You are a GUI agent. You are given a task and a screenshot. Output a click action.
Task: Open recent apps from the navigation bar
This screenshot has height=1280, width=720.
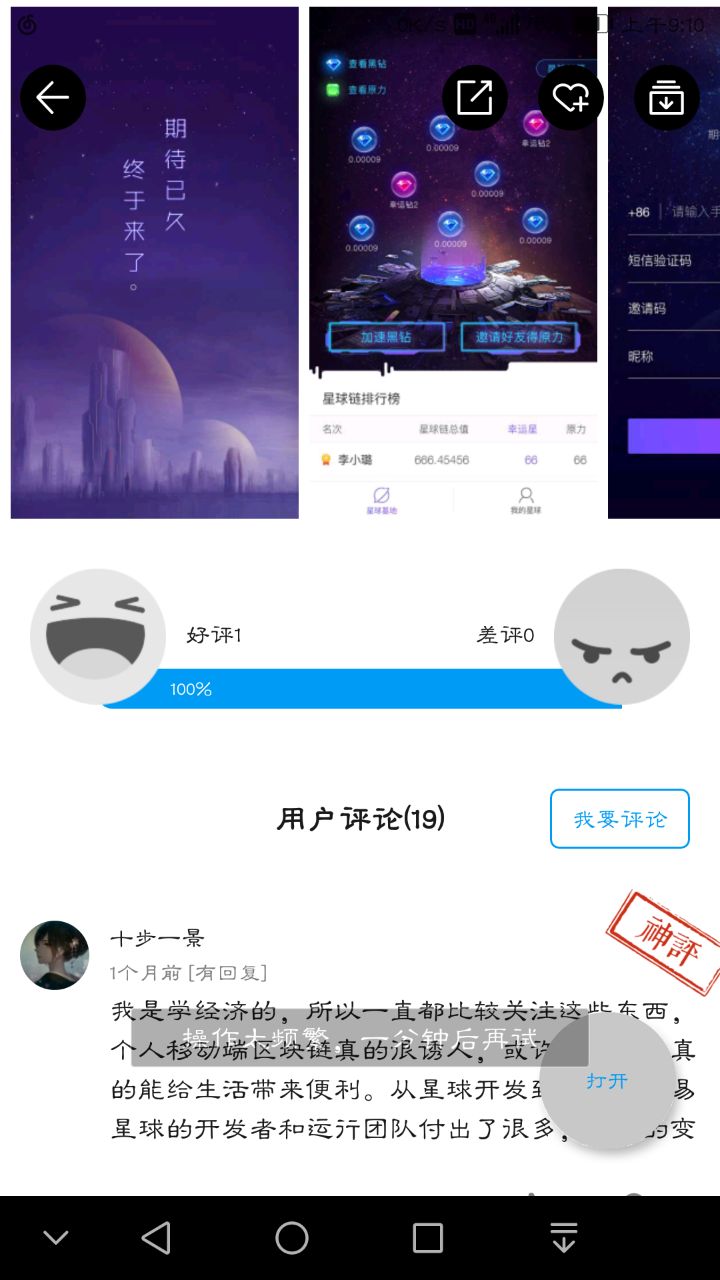428,1238
